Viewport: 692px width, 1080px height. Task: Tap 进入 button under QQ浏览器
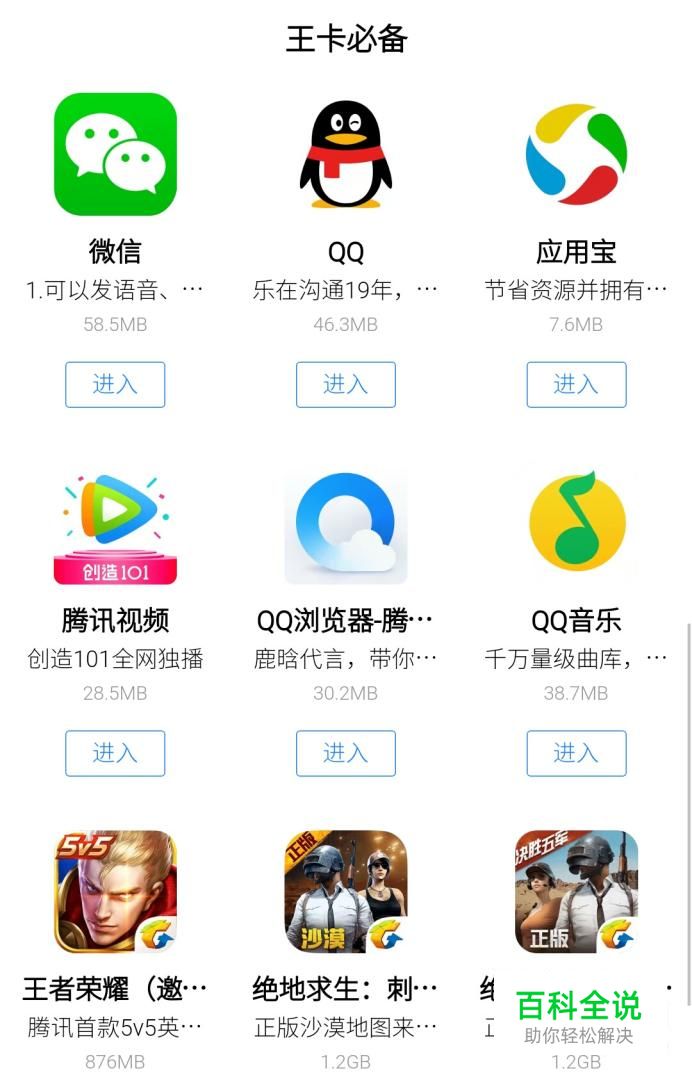pos(345,753)
